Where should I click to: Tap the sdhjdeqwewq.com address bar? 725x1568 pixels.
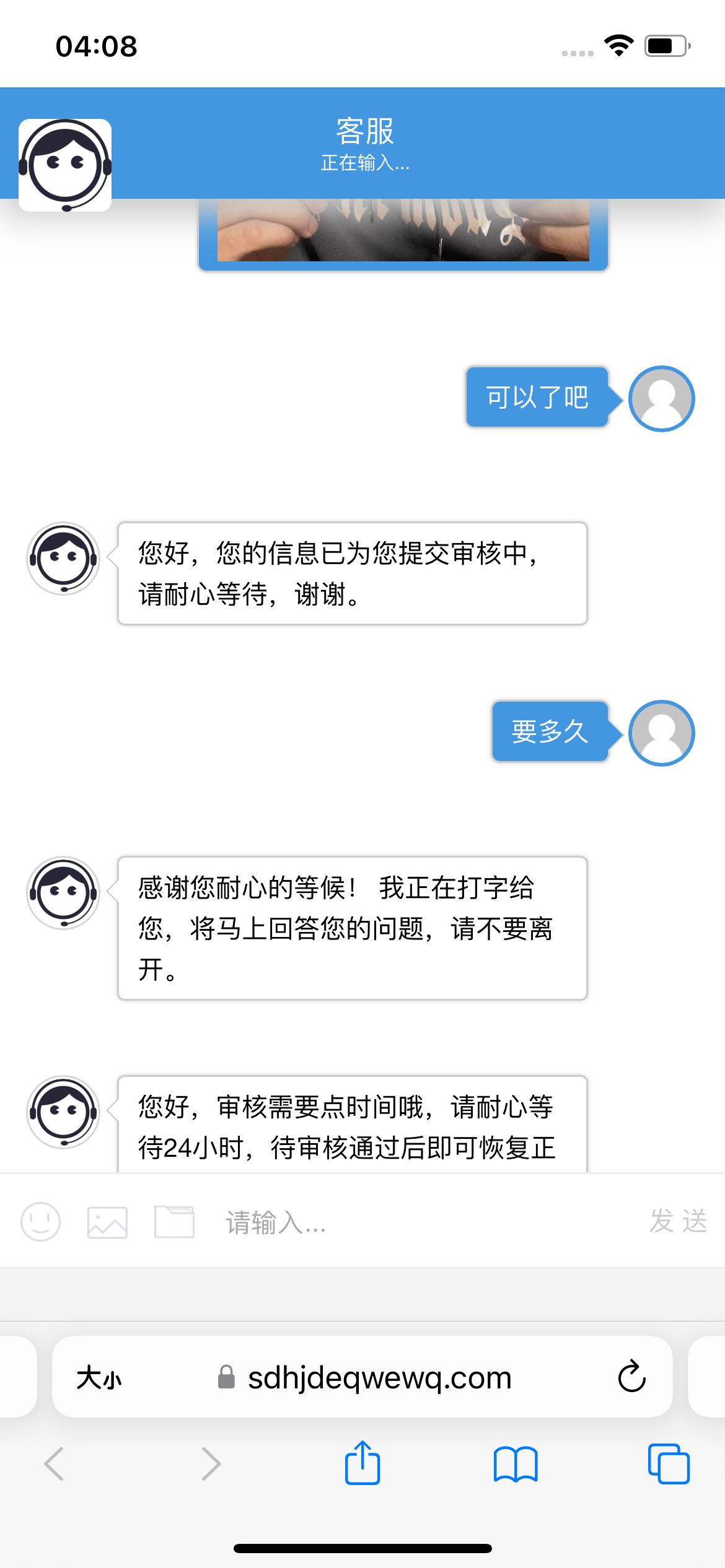point(379,1378)
